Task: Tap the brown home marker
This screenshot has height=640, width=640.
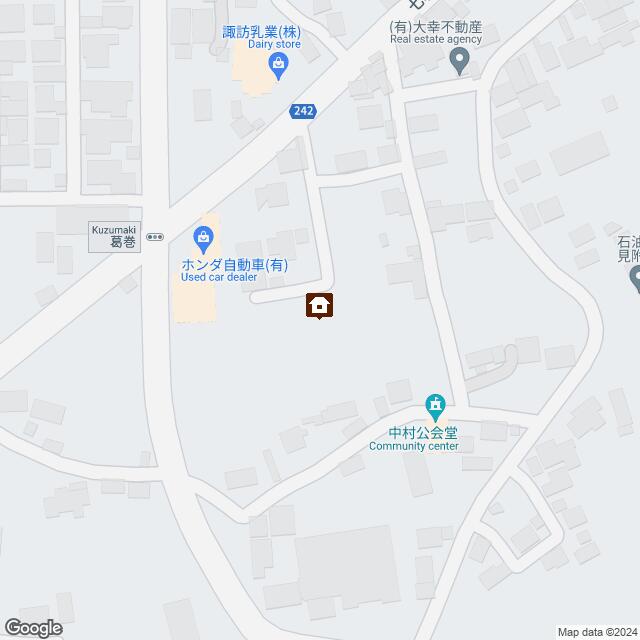Action: pos(319,305)
